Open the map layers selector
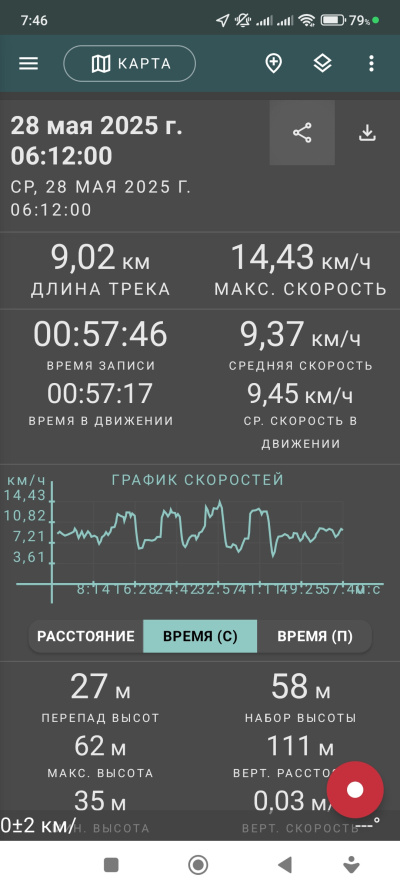 pyautogui.click(x=322, y=64)
